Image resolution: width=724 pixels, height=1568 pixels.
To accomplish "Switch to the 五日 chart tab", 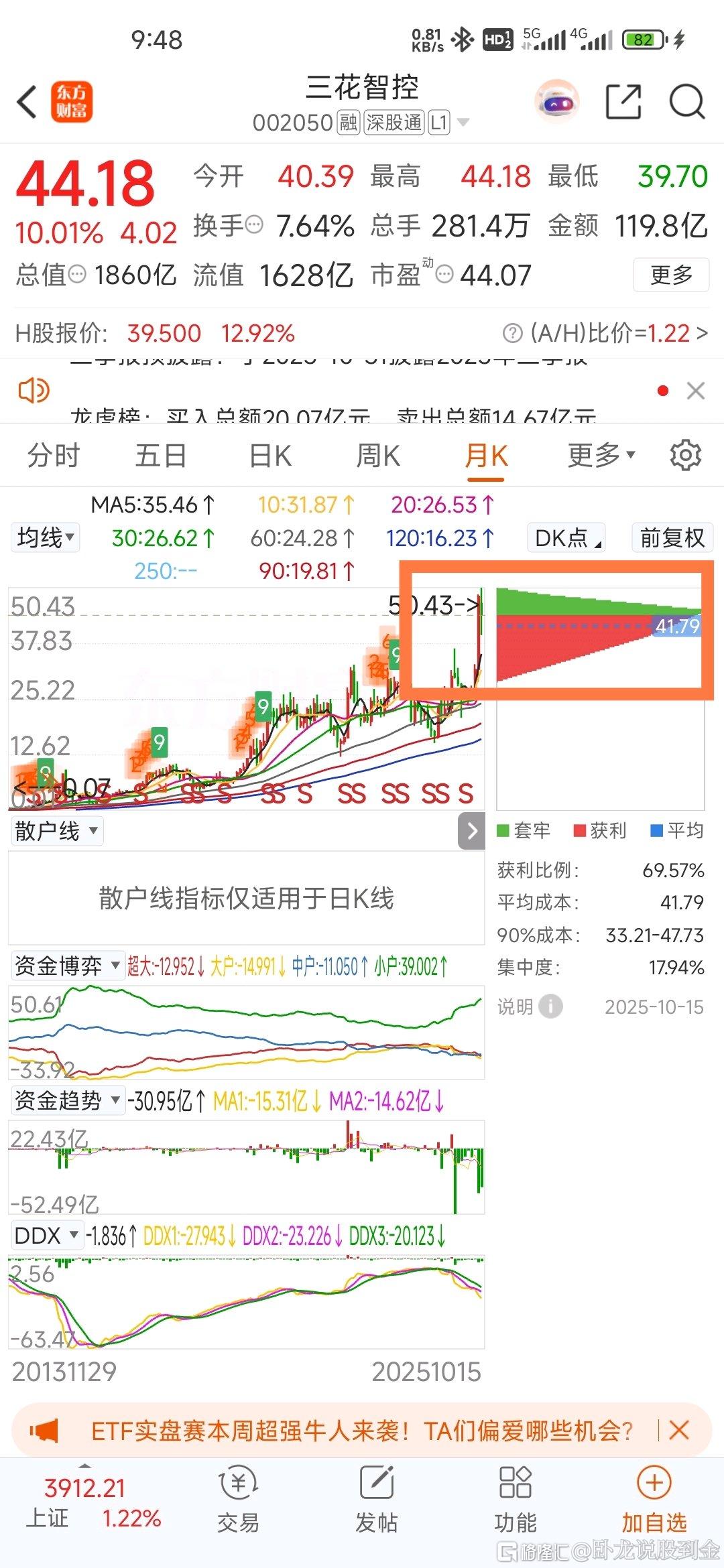I will 161,456.
